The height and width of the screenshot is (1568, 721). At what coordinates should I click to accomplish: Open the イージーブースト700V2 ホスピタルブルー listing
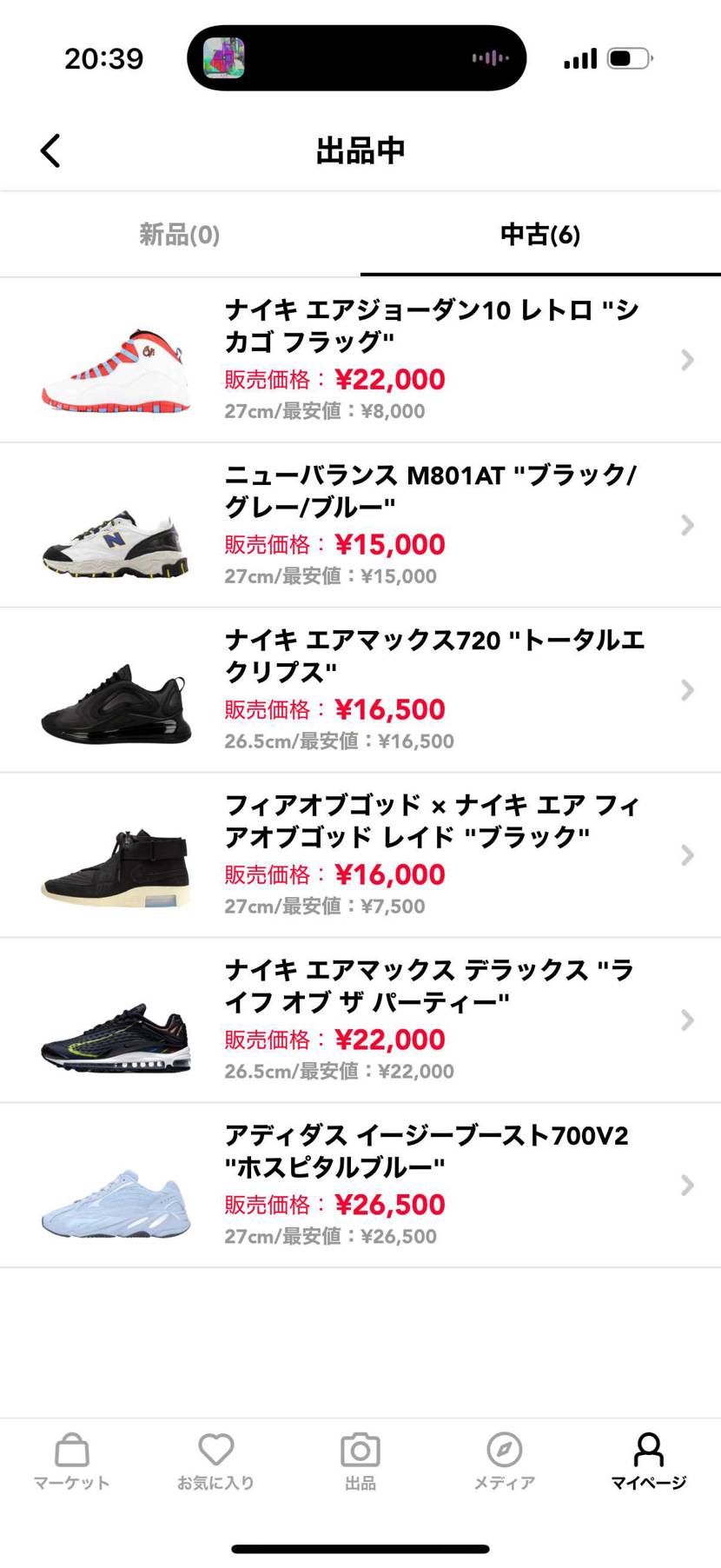[360, 1186]
